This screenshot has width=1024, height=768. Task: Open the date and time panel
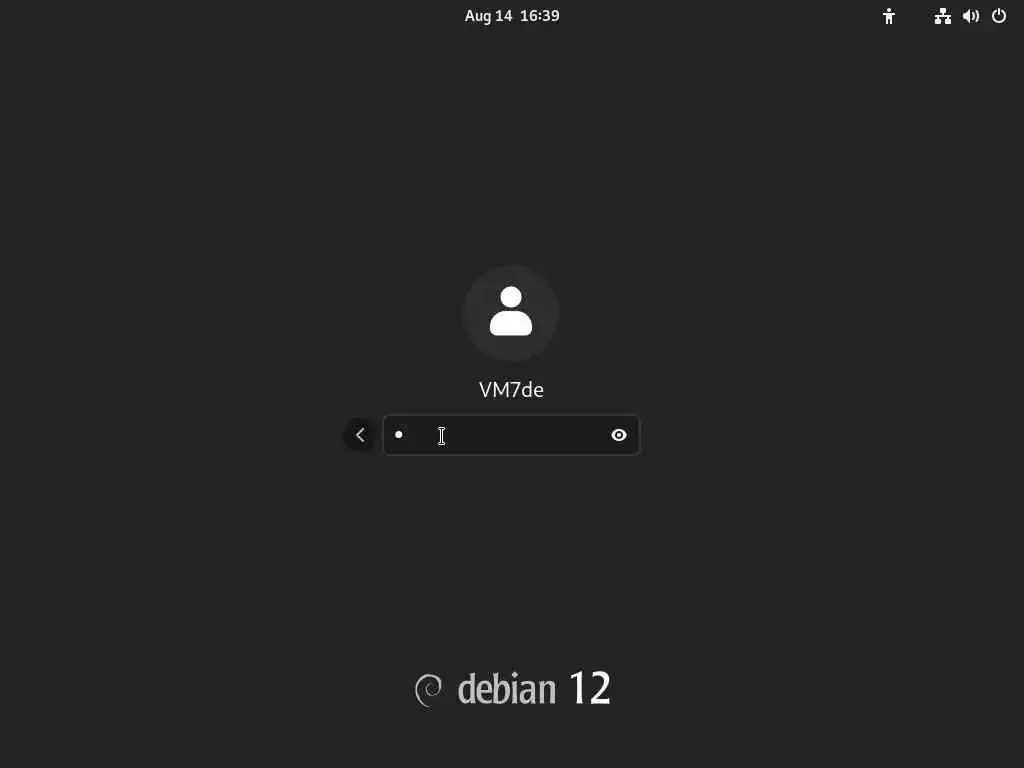click(511, 16)
